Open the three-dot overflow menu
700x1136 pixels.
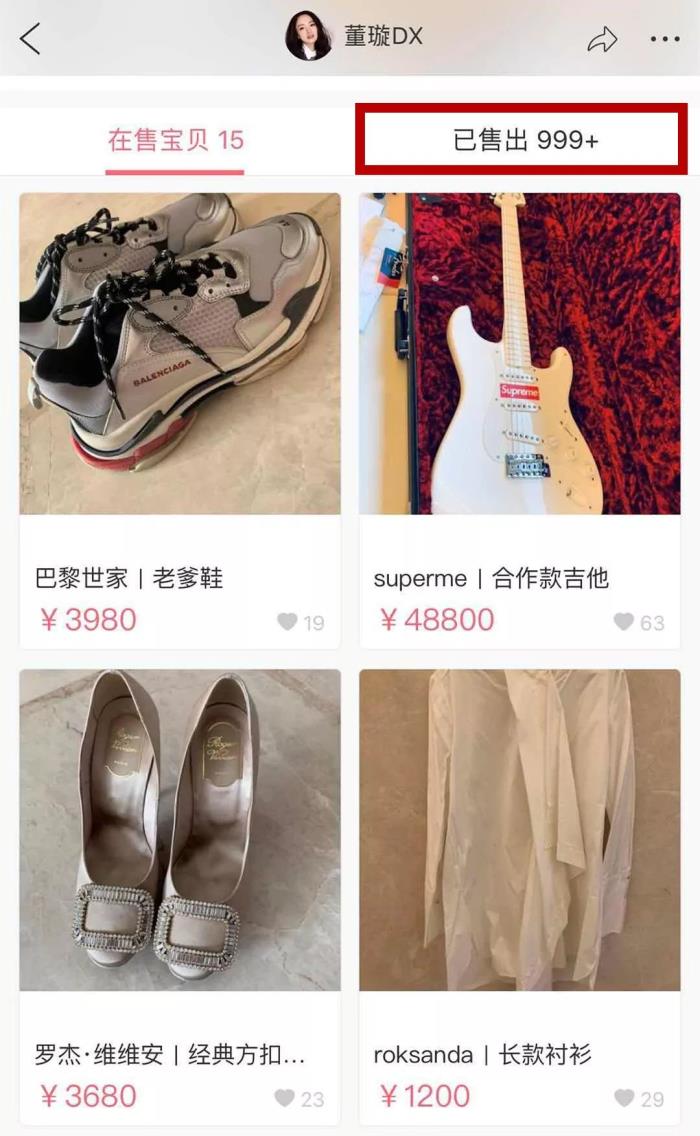tap(665, 40)
